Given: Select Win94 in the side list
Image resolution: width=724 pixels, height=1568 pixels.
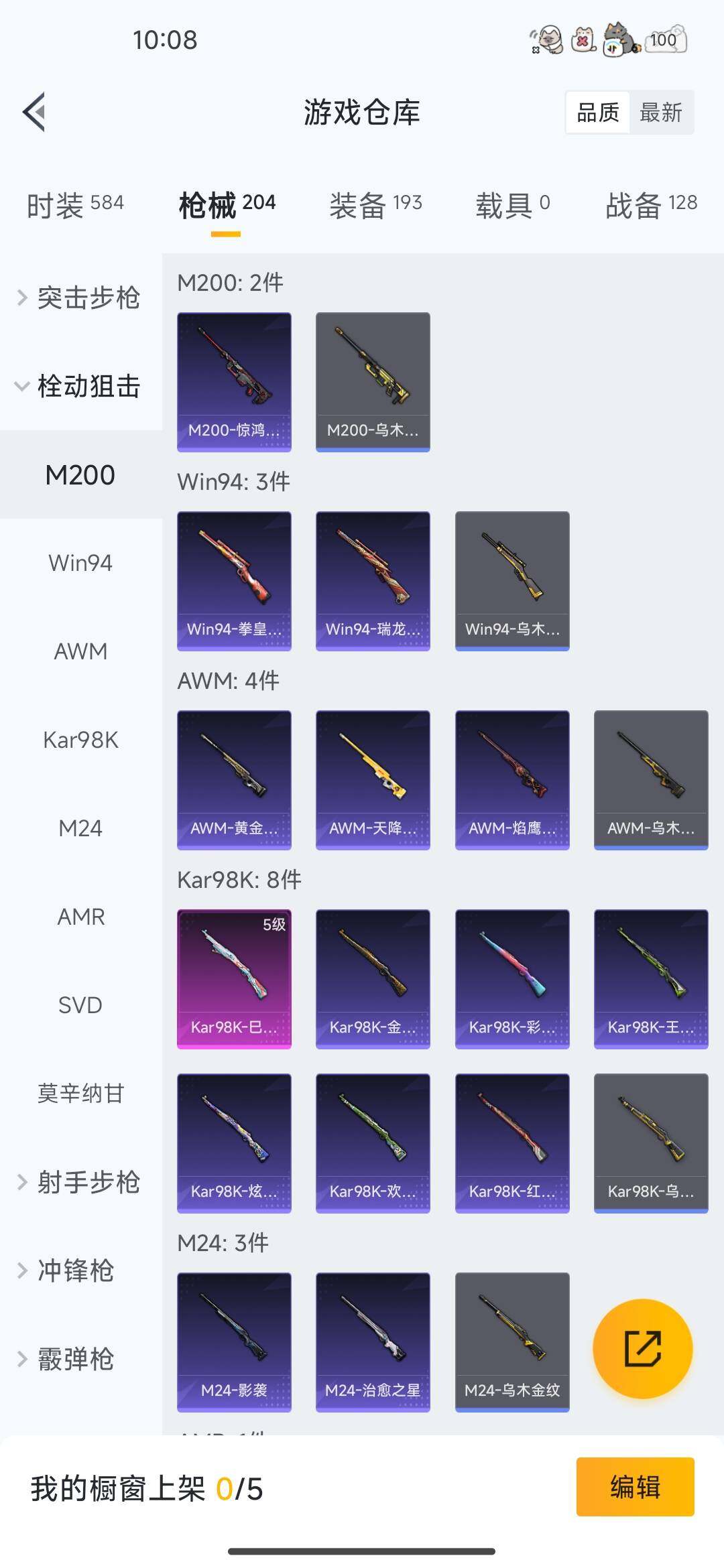Looking at the screenshot, I should [80, 563].
